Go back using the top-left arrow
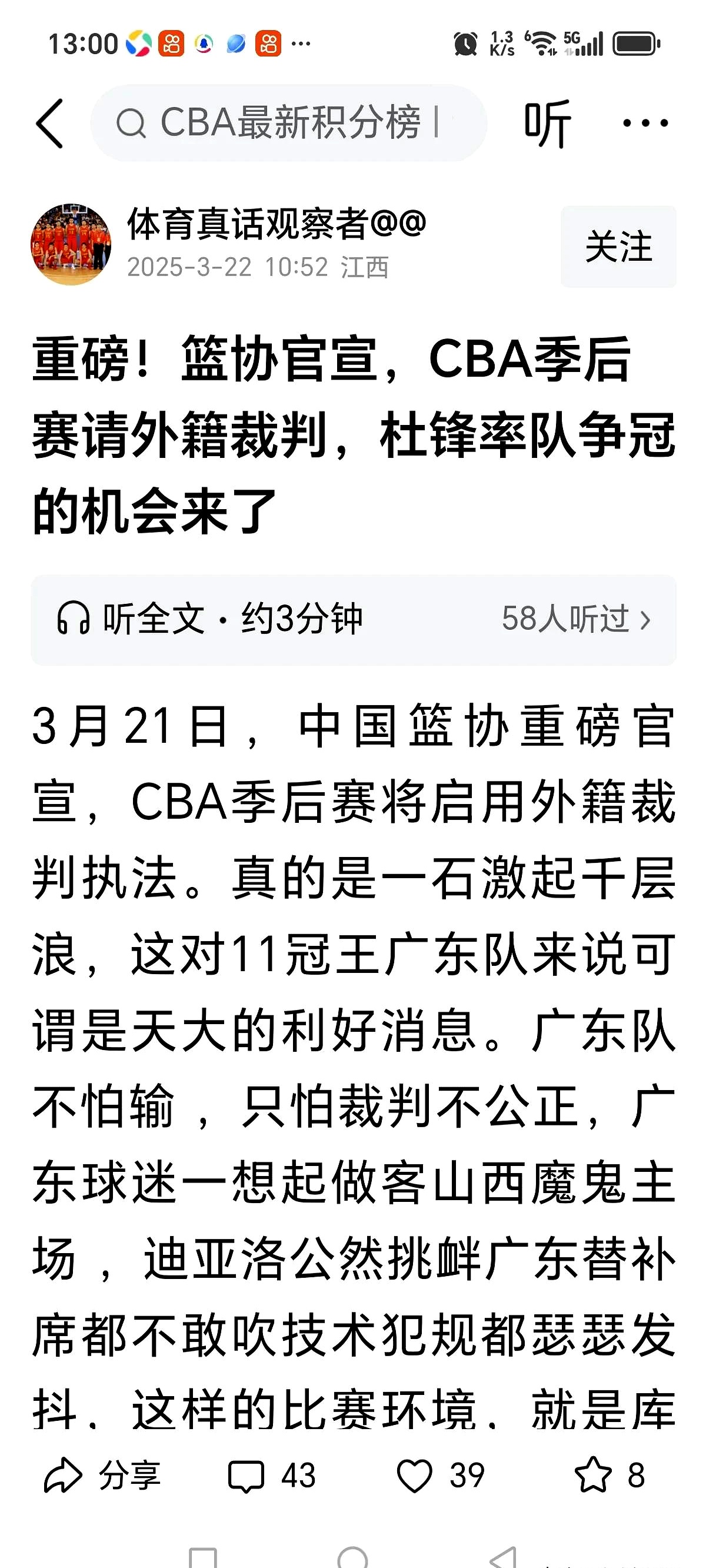 pos(50,124)
